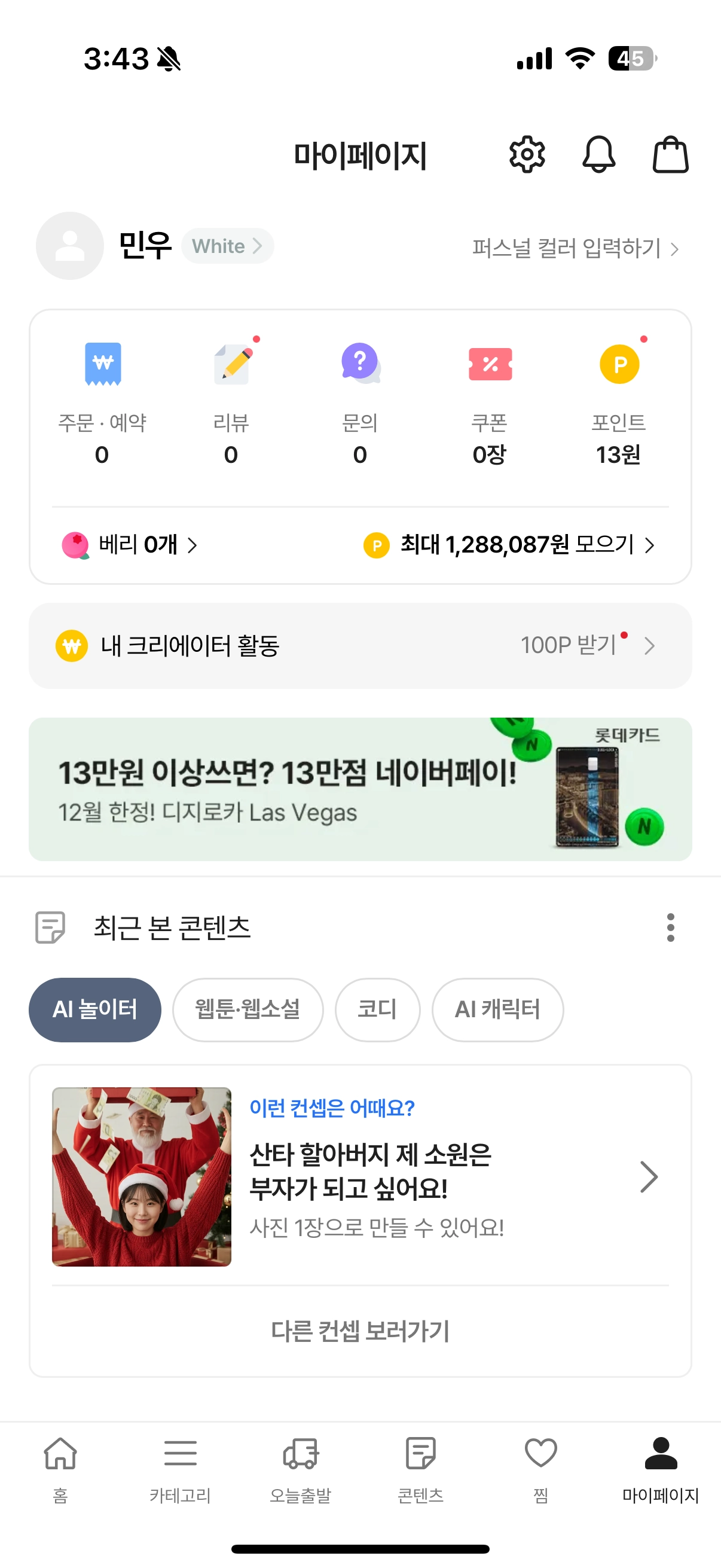Switch to the 오늘출발 tab
This screenshot has height=1568, width=721.
tap(301, 1468)
